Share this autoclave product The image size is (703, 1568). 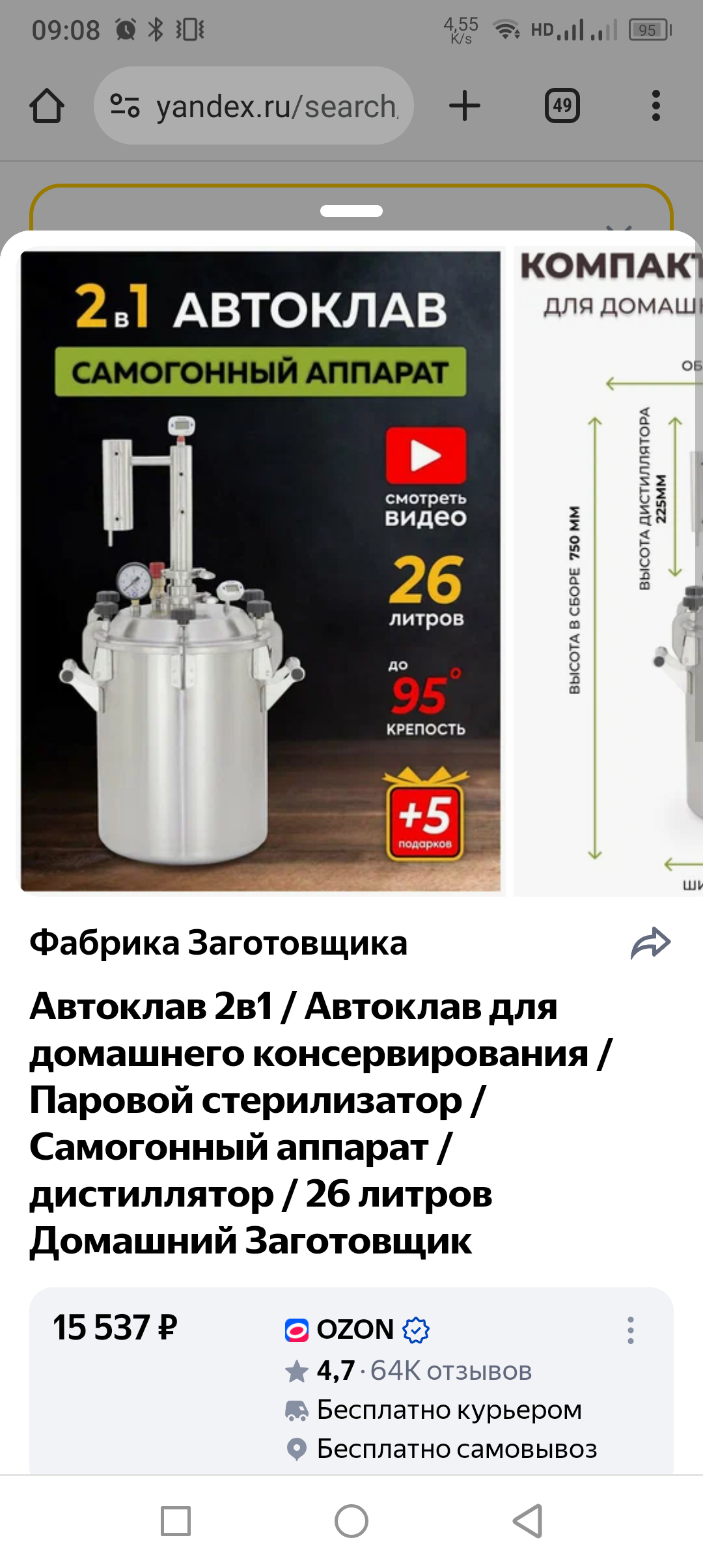click(650, 944)
